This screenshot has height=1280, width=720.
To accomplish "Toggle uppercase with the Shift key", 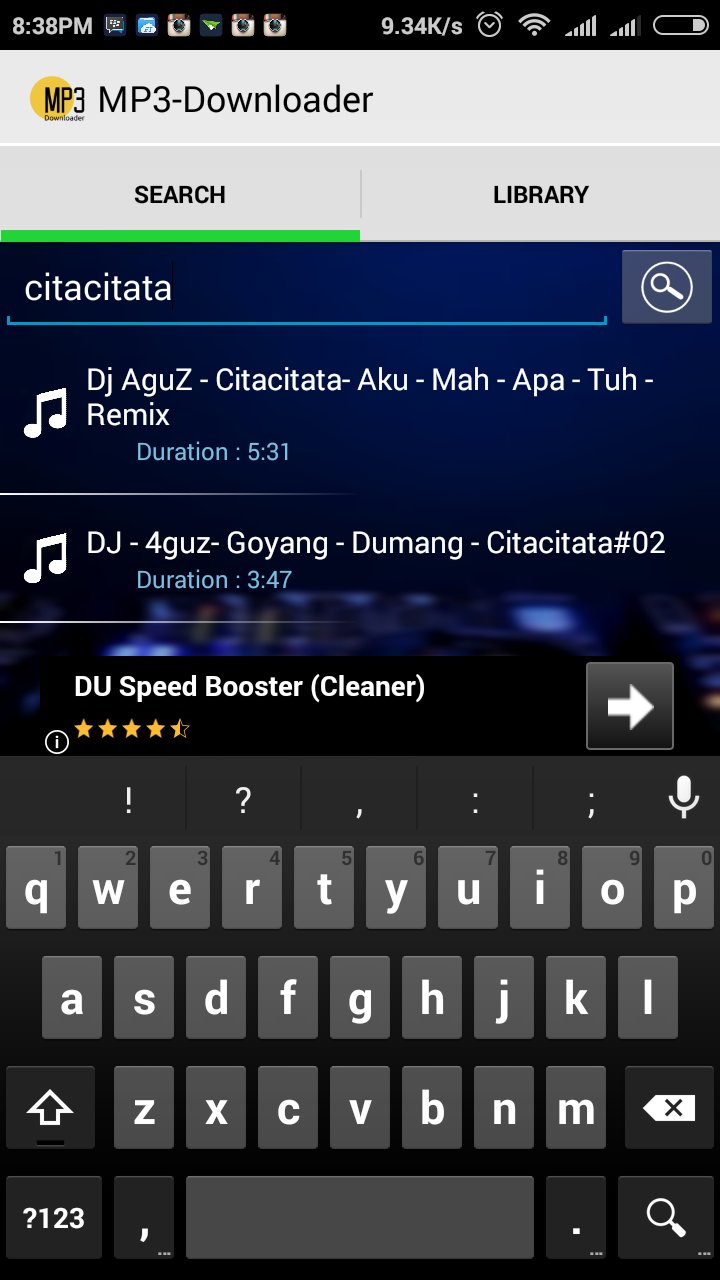I will [50, 1107].
